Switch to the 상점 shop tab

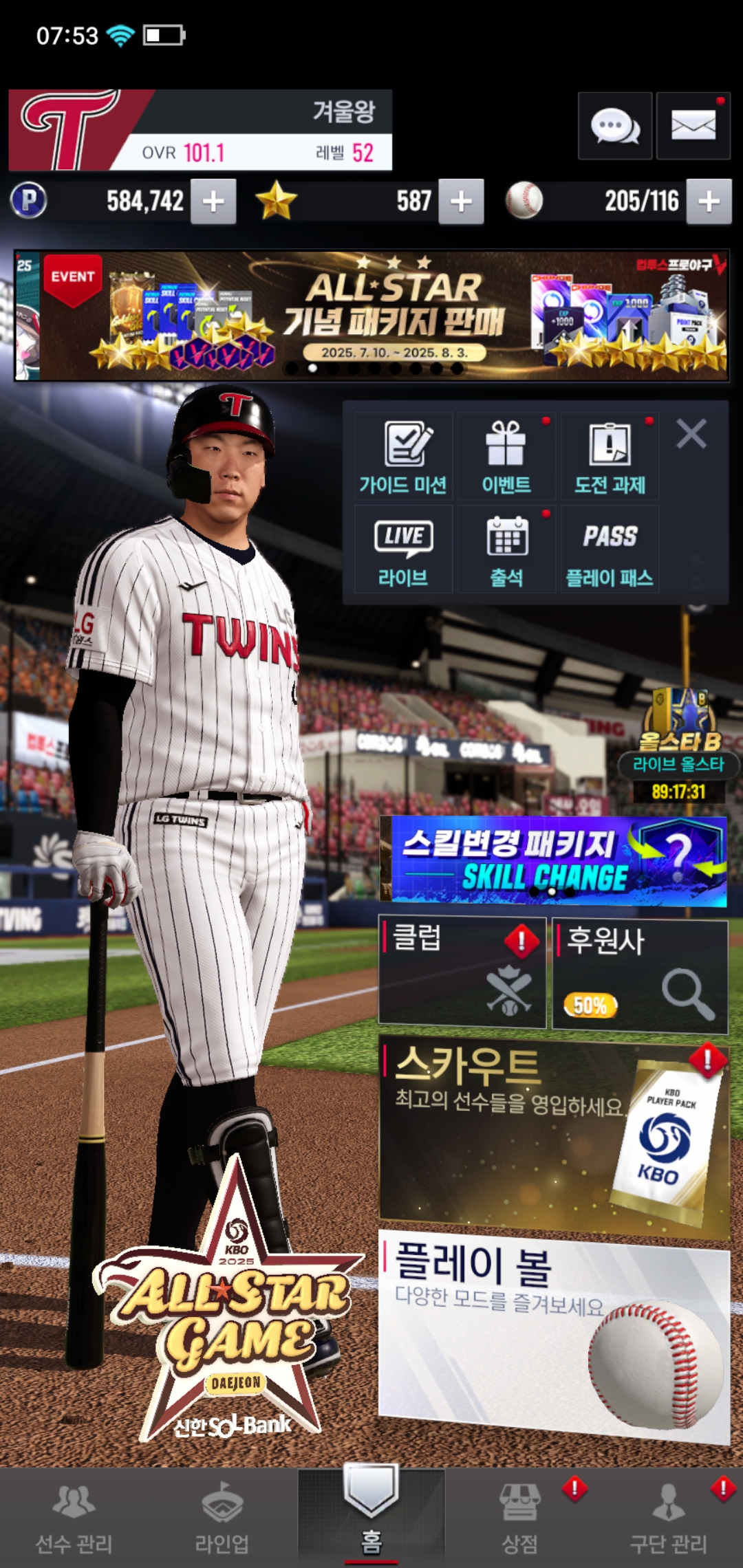(x=520, y=1518)
